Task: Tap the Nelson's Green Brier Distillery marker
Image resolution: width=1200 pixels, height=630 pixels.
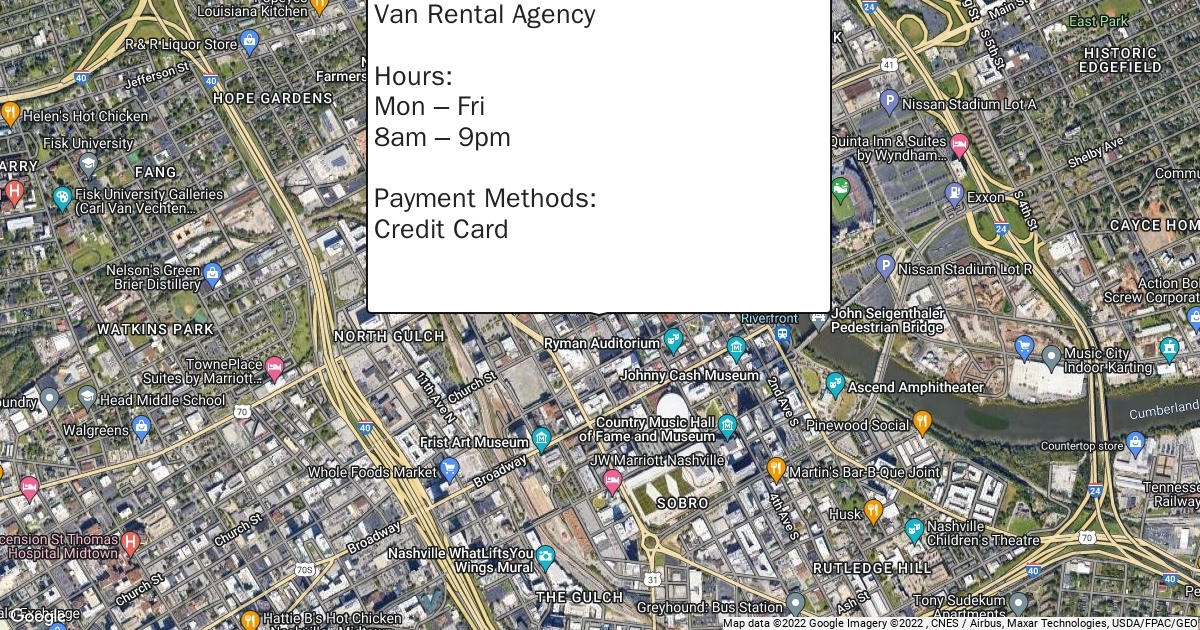Action: coord(212,274)
